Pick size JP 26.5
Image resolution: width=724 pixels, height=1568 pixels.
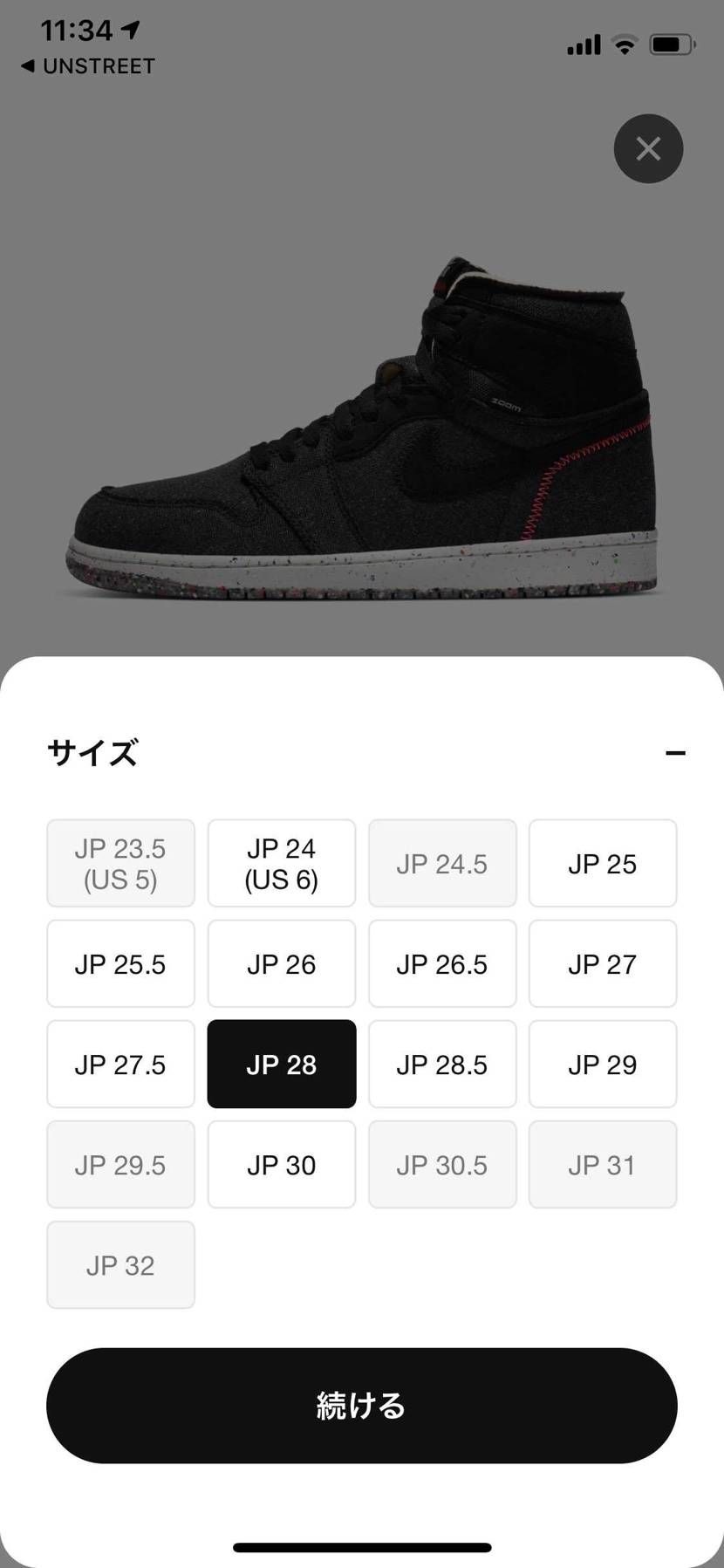441,963
